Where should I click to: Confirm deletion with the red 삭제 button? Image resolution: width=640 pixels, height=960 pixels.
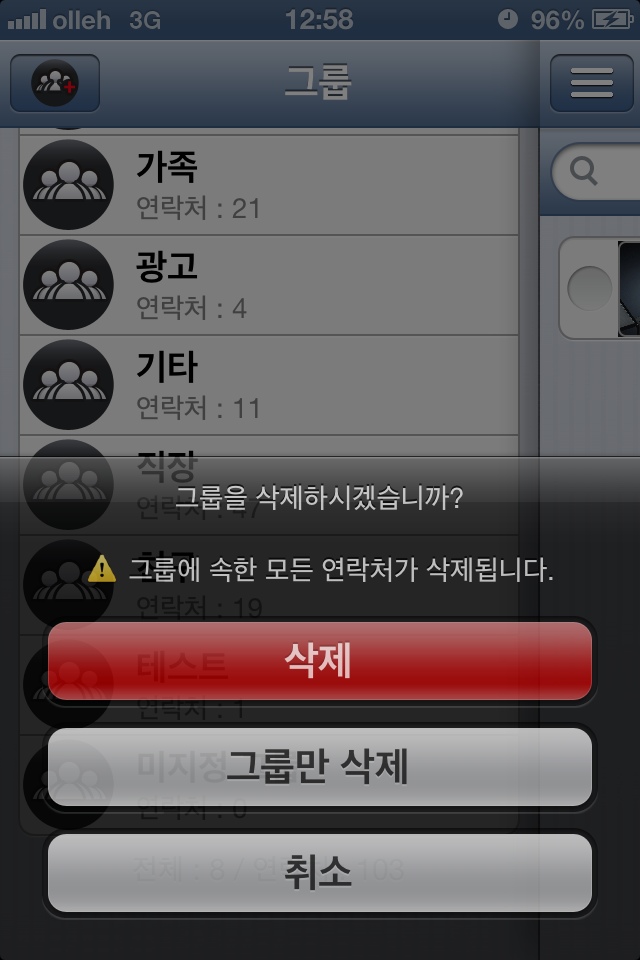pyautogui.click(x=319, y=661)
